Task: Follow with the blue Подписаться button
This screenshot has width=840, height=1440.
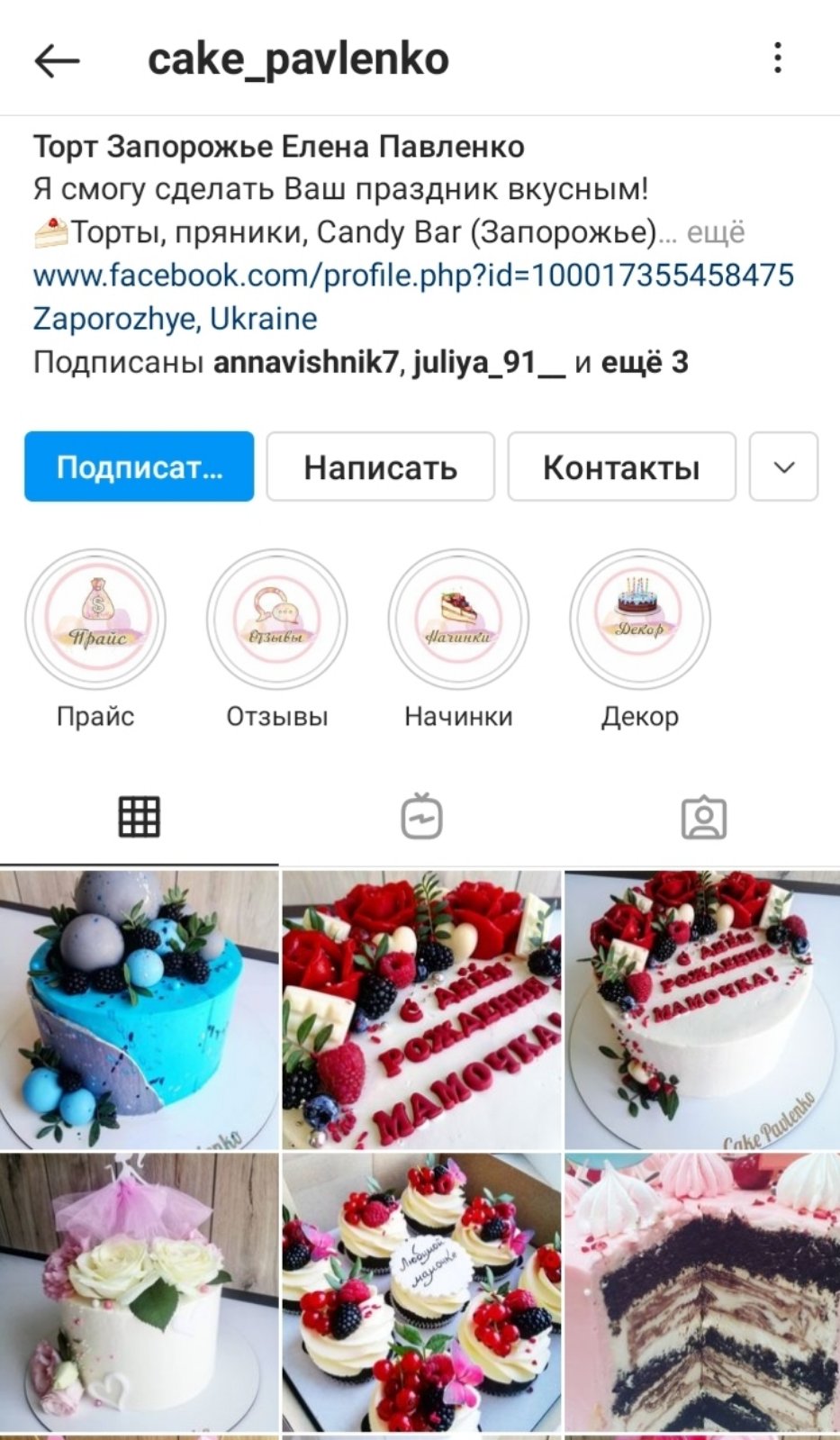Action: click(x=140, y=466)
